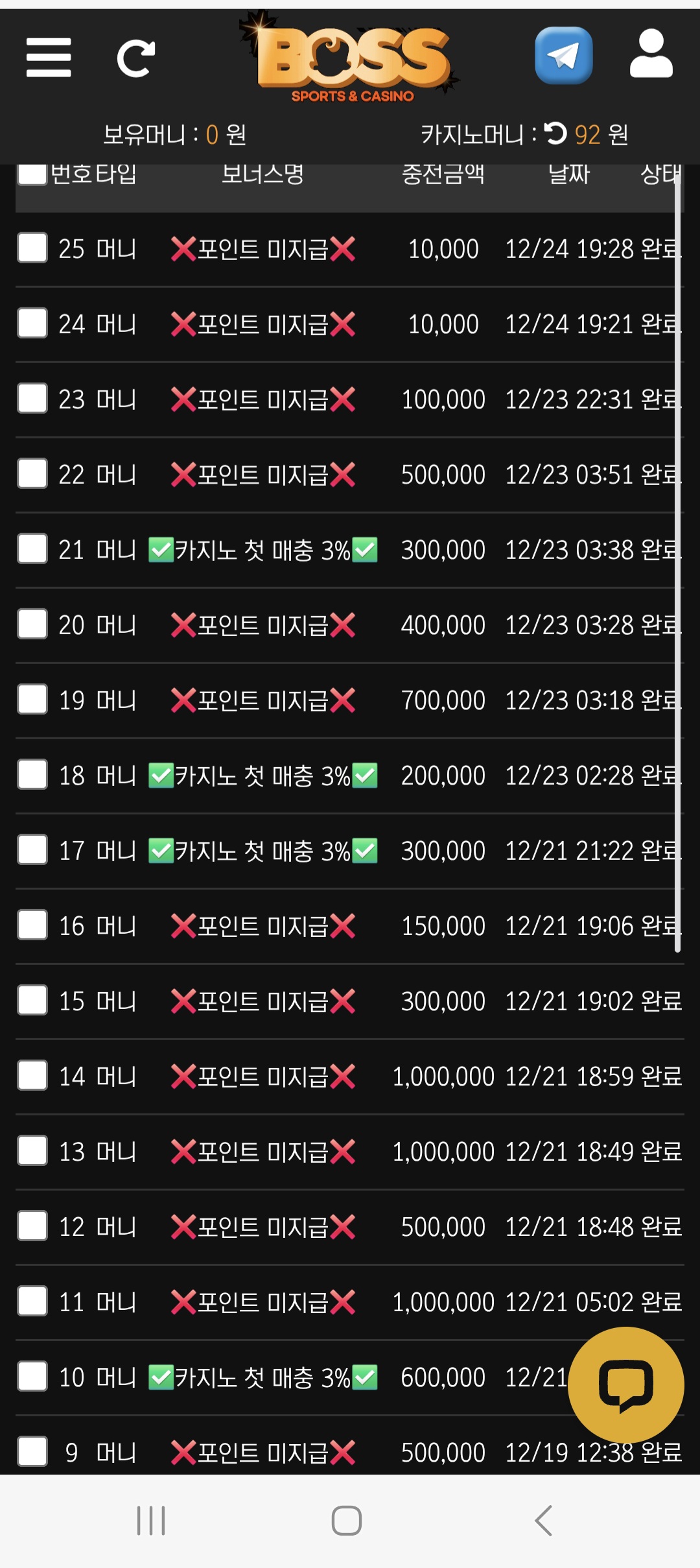Tap the page refresh icon
700x1568 pixels.
click(136, 58)
